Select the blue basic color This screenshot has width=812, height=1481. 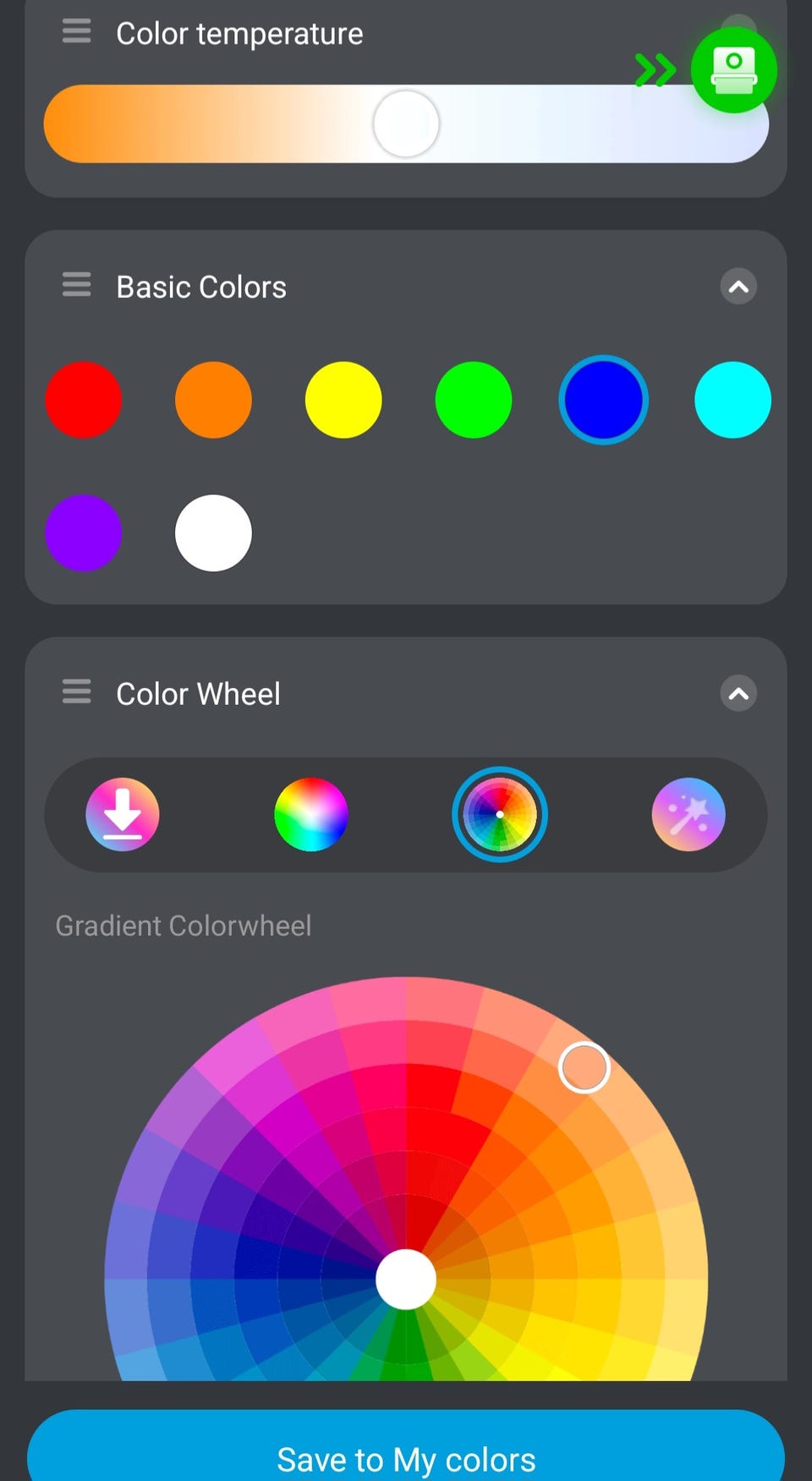(x=603, y=399)
